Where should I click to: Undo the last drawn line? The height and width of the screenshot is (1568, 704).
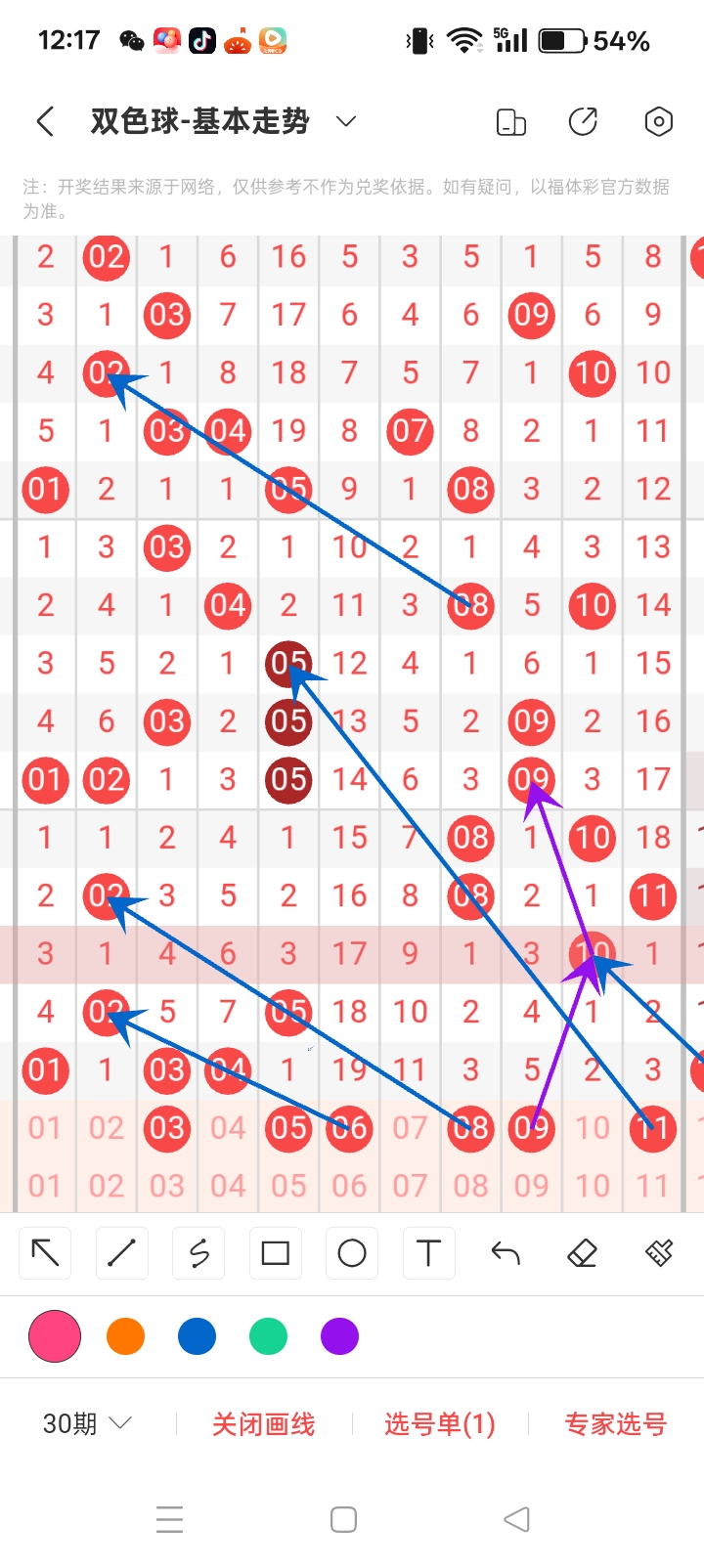[506, 1252]
